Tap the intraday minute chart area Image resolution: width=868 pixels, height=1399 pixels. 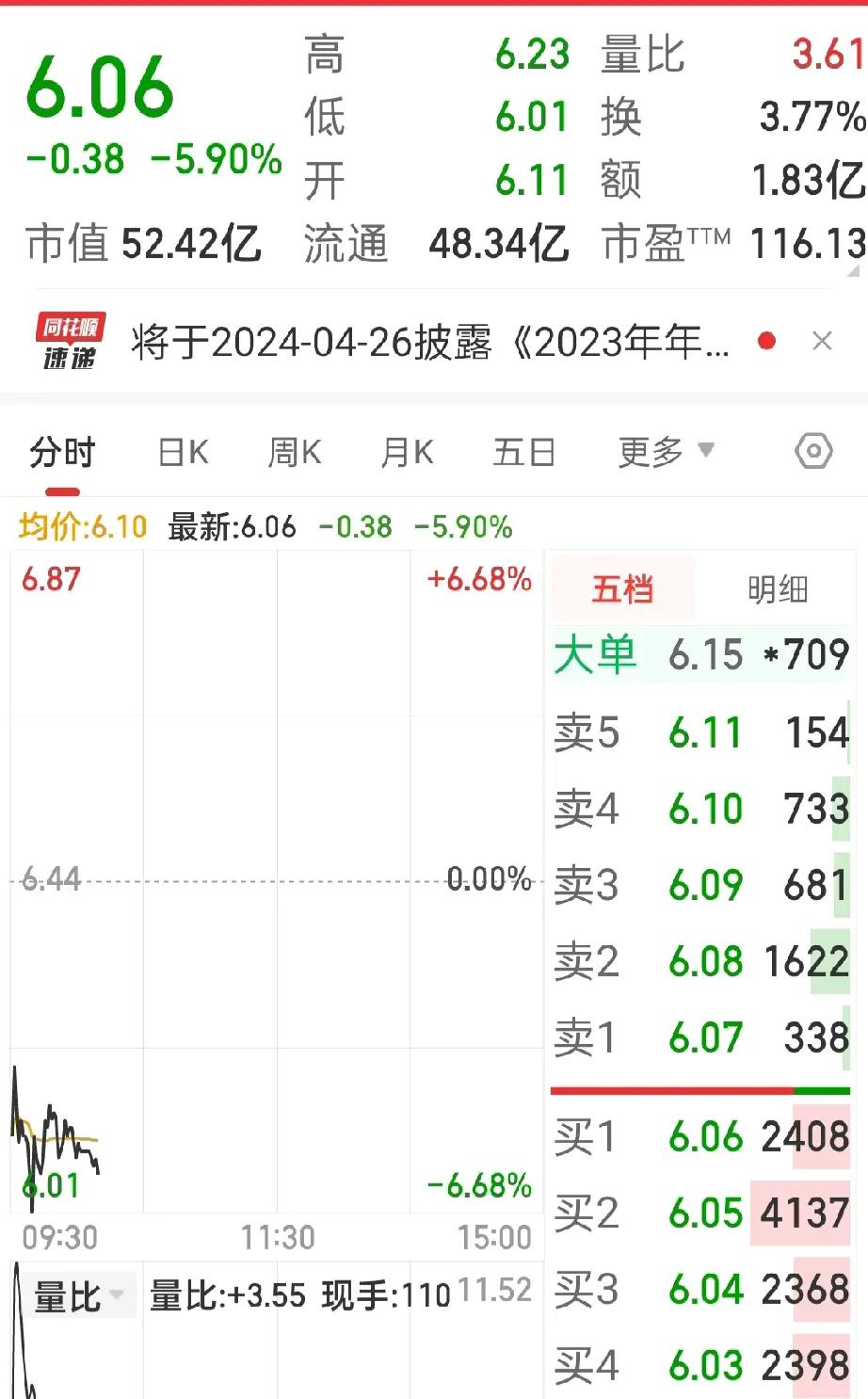[273, 894]
